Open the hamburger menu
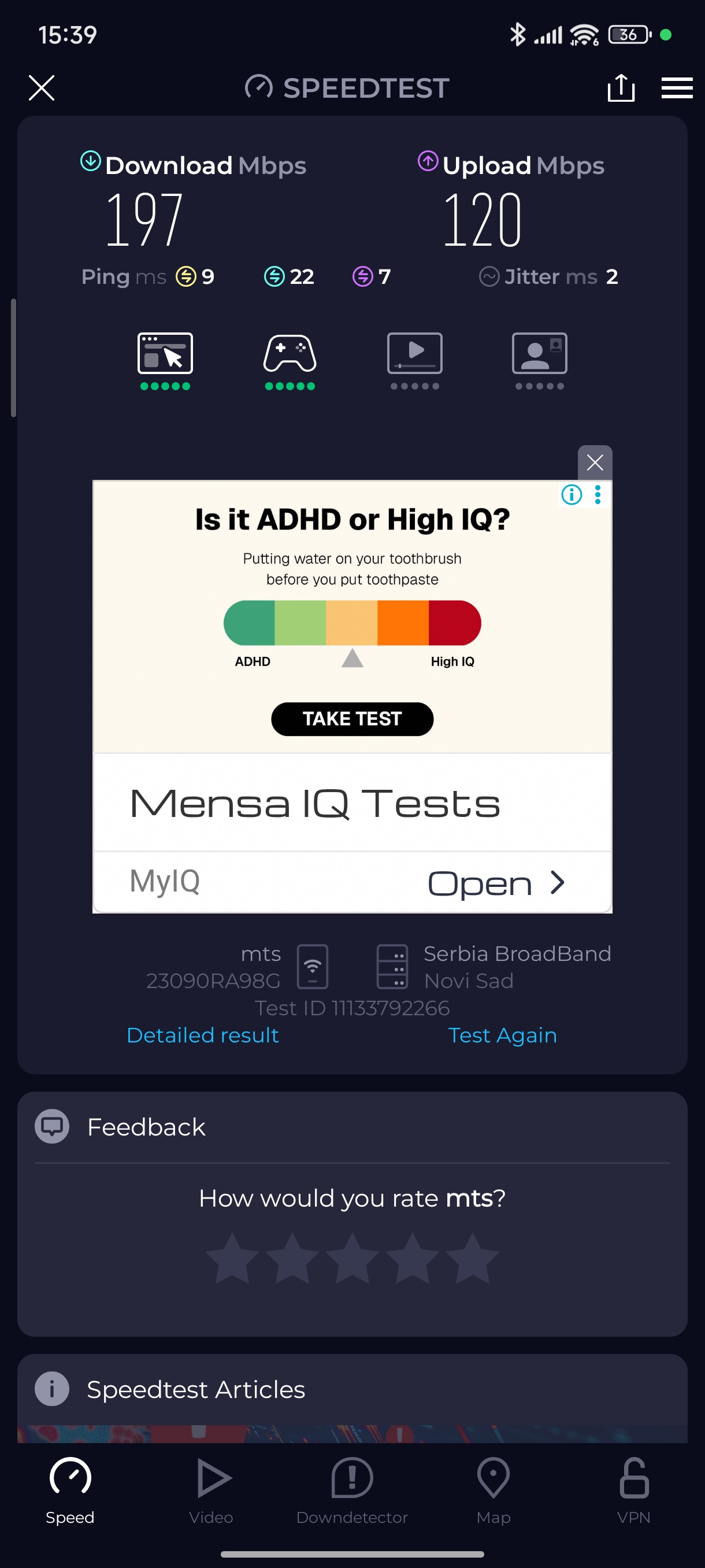 click(677, 88)
